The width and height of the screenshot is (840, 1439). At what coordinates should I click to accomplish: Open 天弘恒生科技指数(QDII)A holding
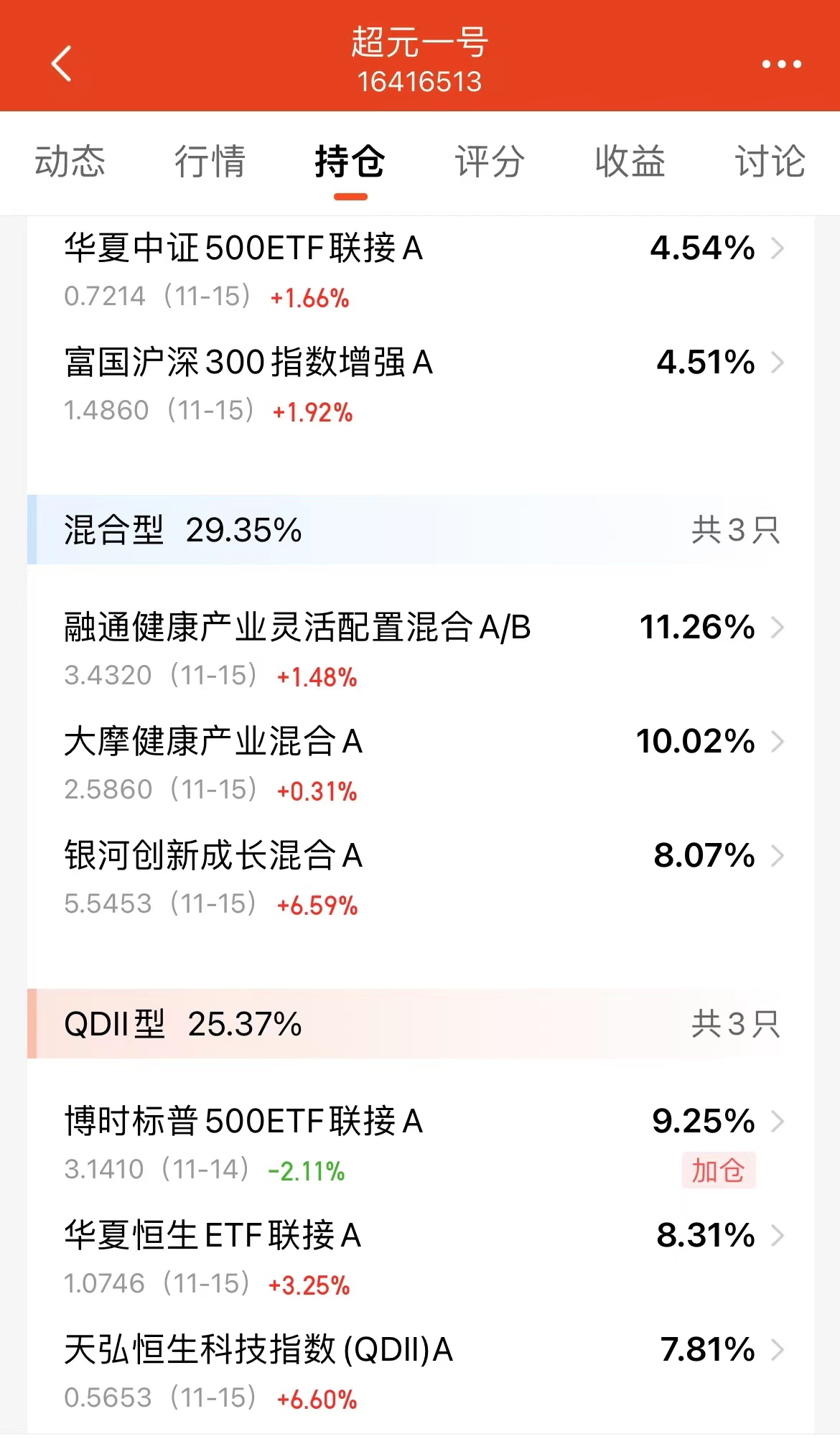(x=420, y=1372)
